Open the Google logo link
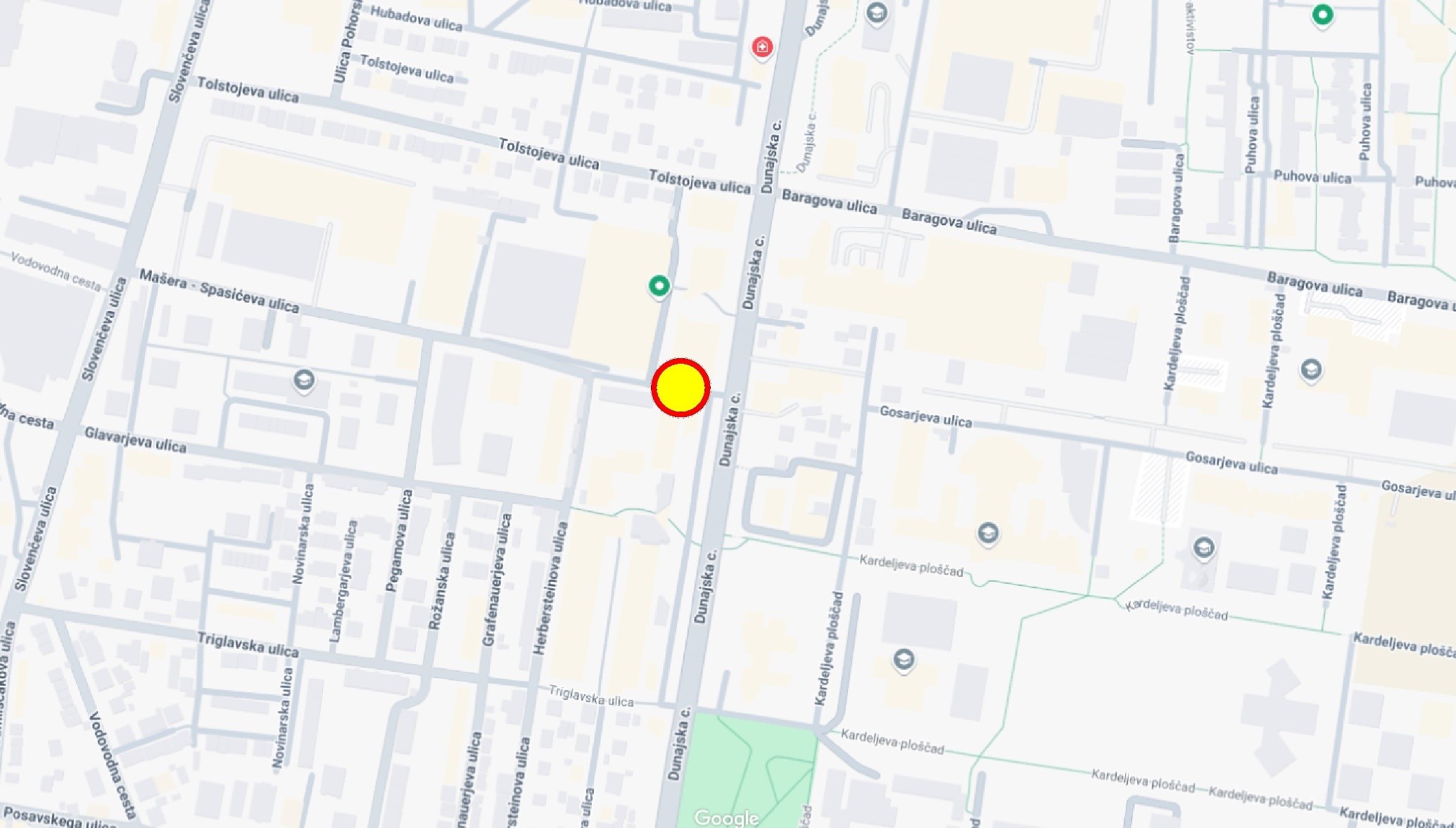The width and height of the screenshot is (1456, 828). (726, 817)
